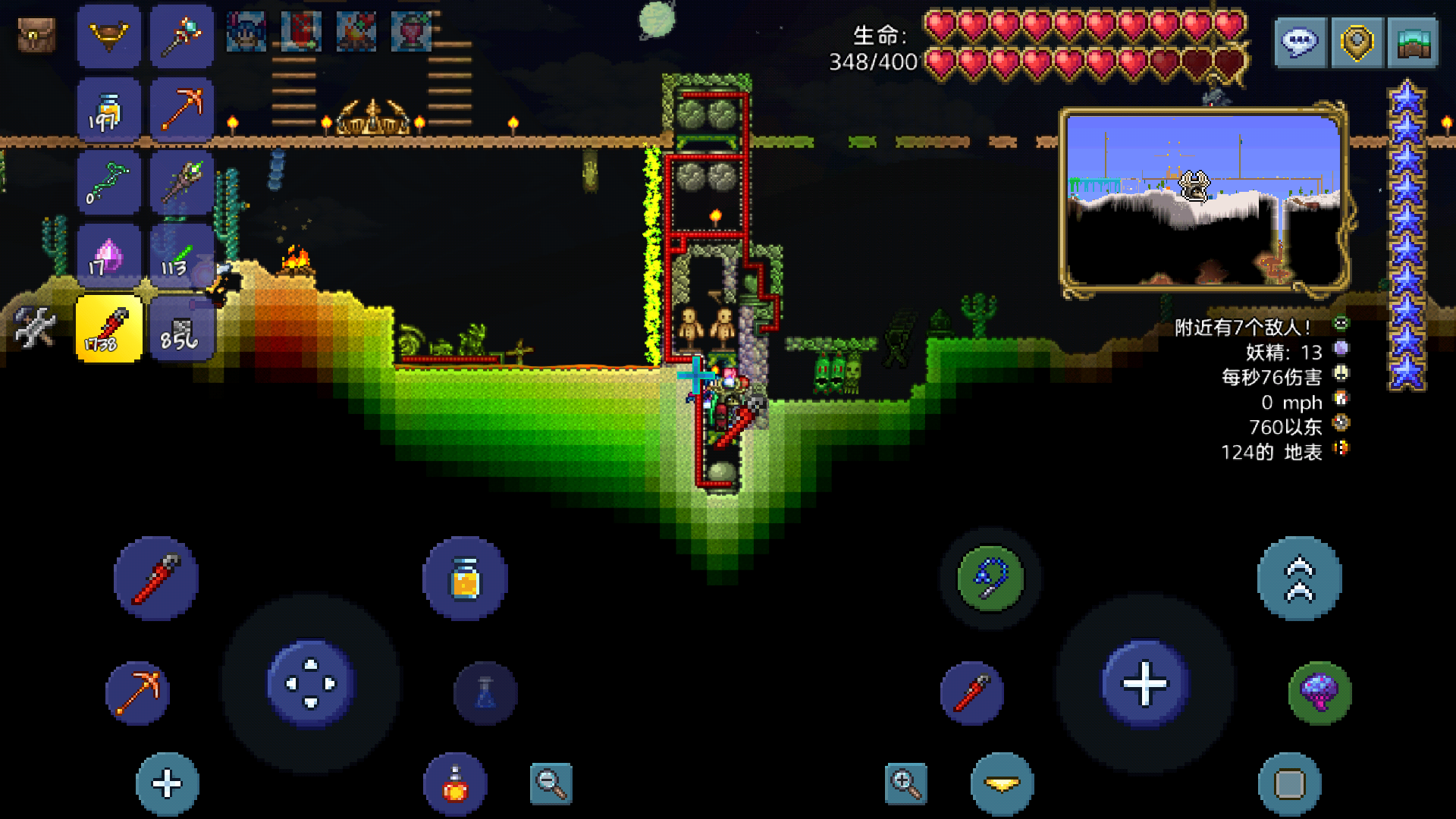Tap the purple mushroom mount button

1319,692
